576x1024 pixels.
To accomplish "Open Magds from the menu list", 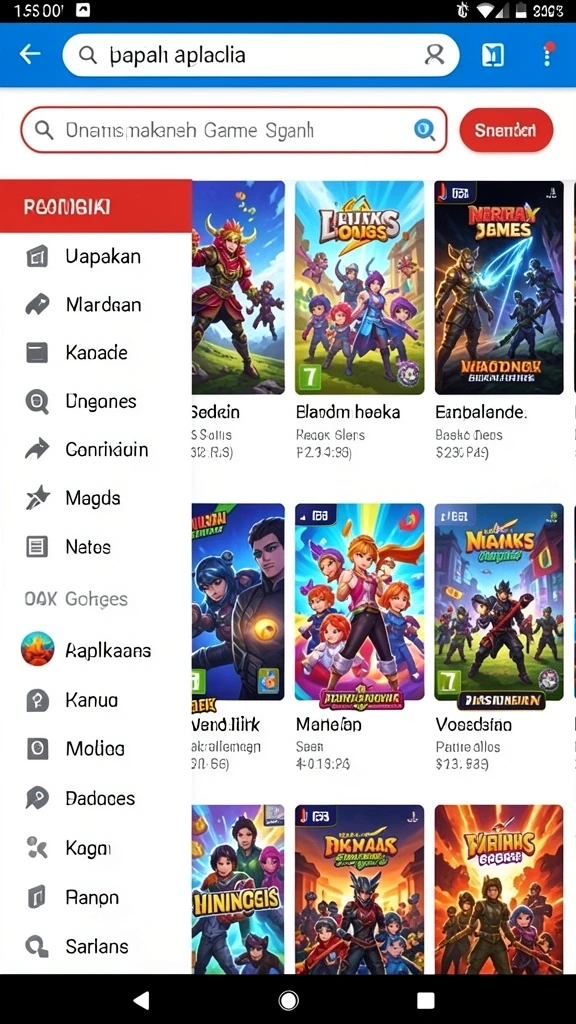I will tap(96, 498).
